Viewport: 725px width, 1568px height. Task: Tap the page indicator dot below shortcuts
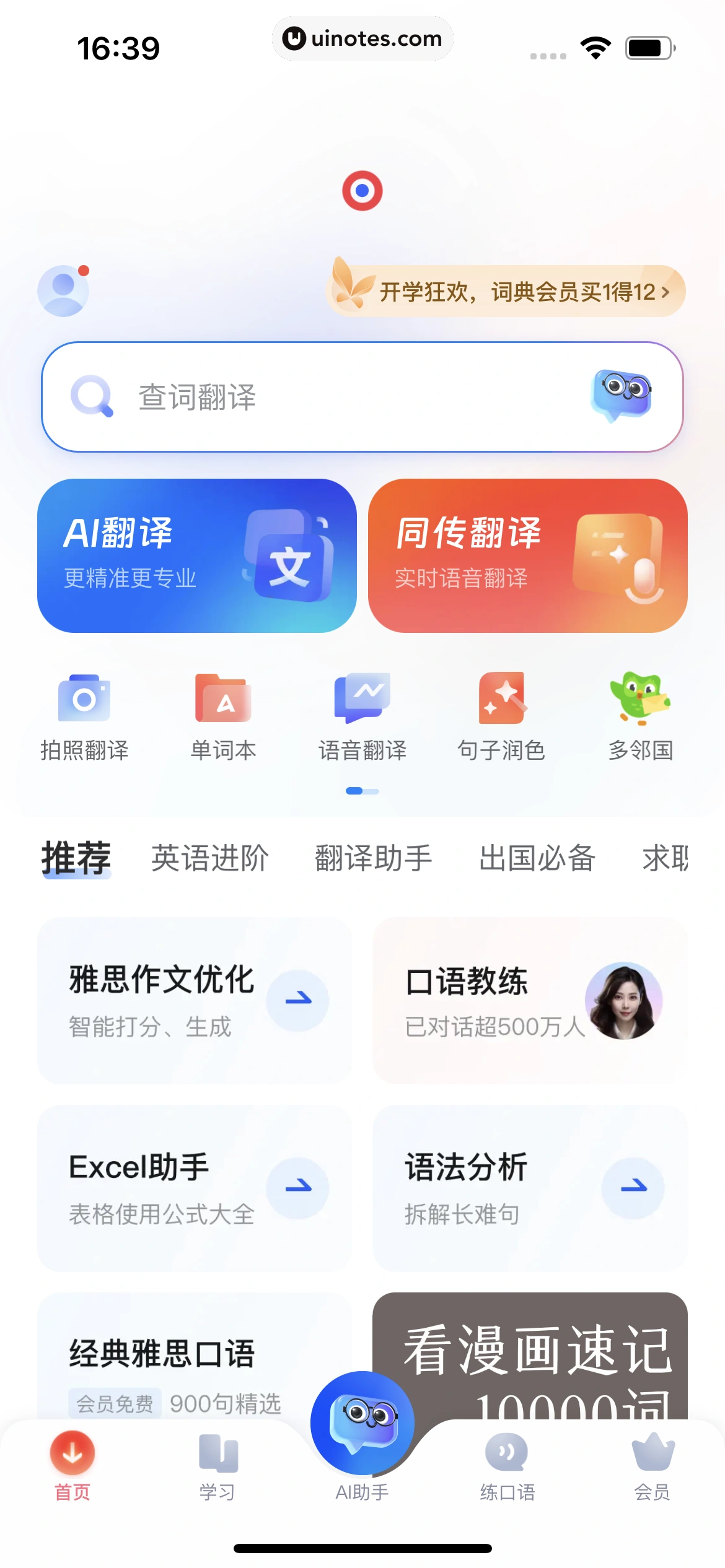coord(362,790)
